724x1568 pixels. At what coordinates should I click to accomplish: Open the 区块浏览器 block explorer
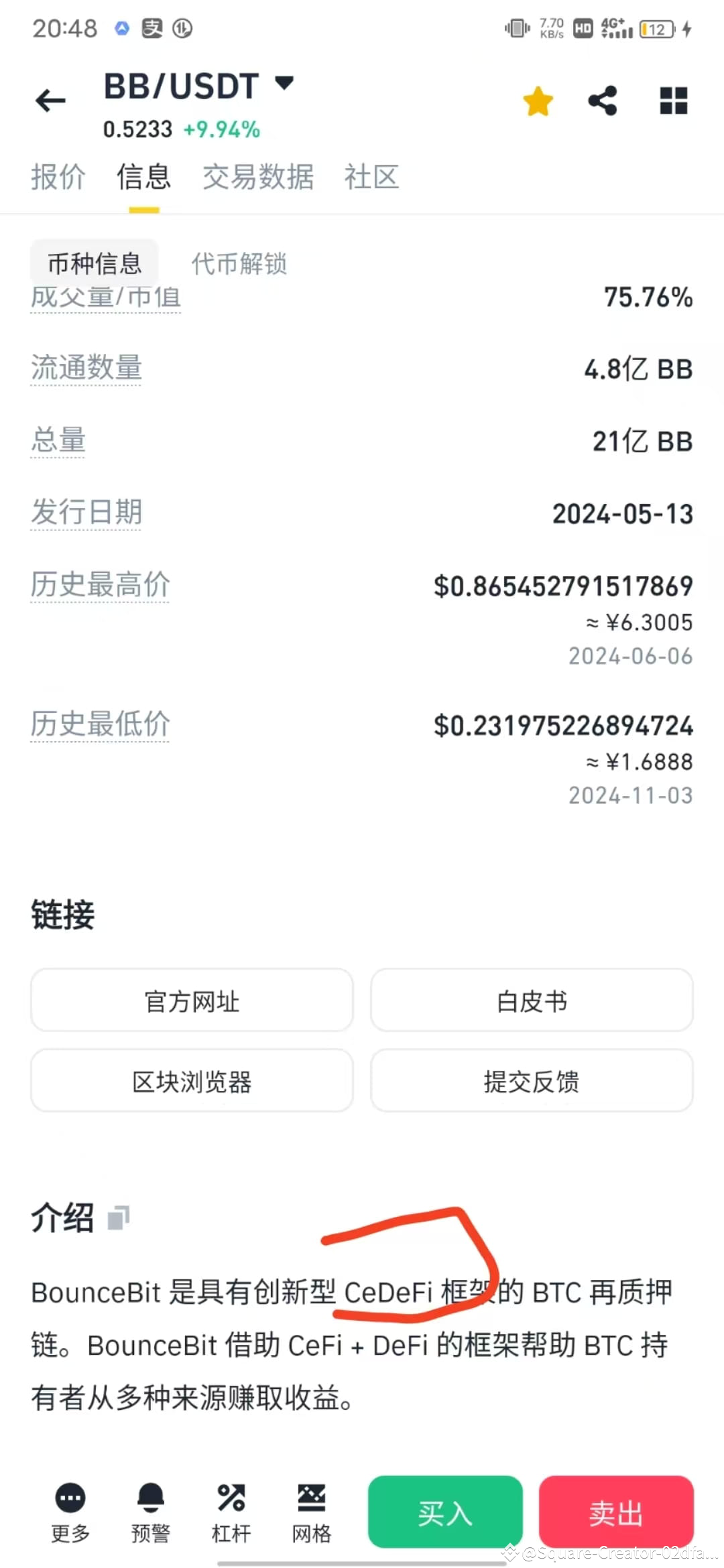pyautogui.click(x=192, y=1080)
